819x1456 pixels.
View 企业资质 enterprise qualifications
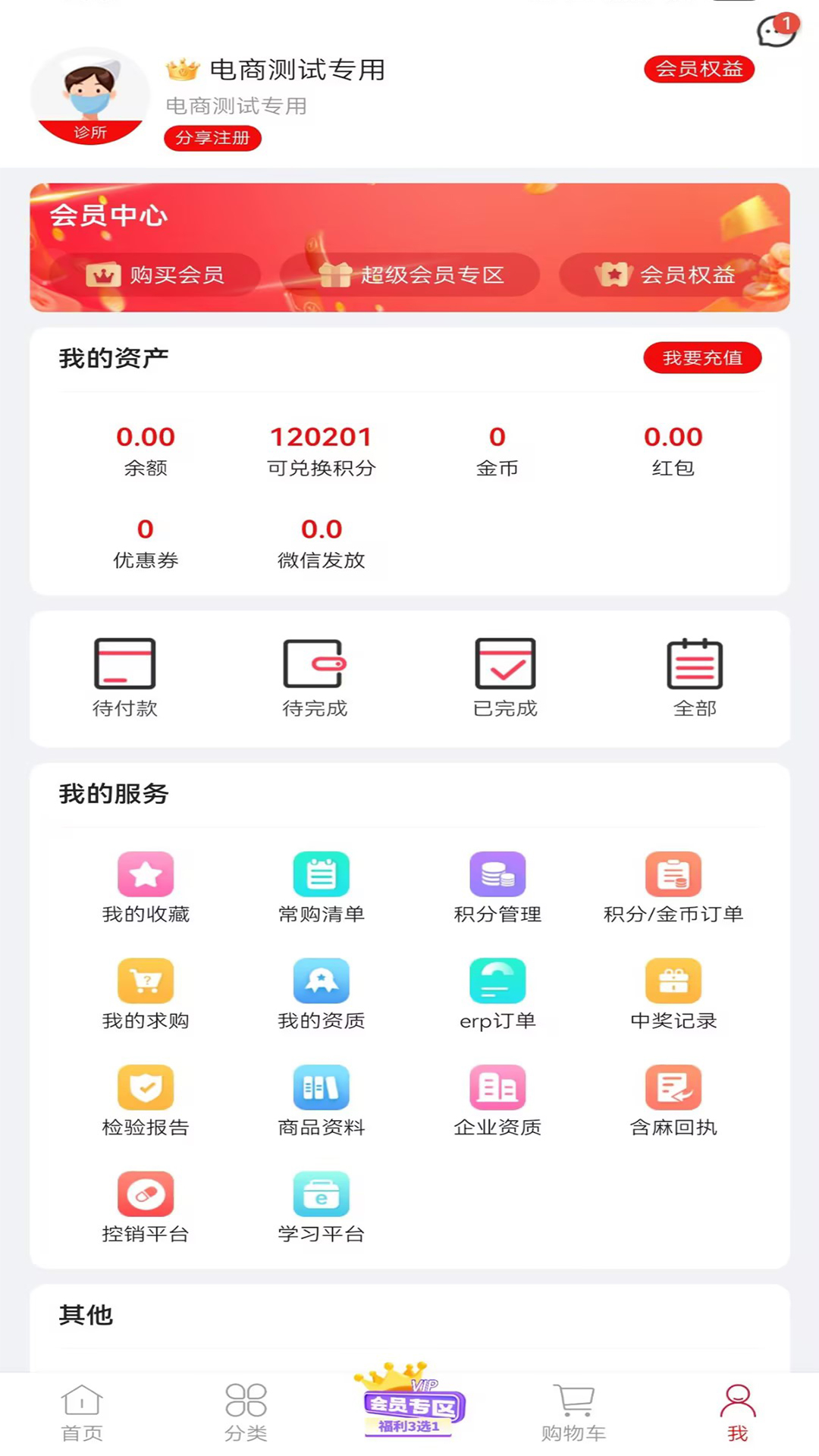click(497, 1100)
